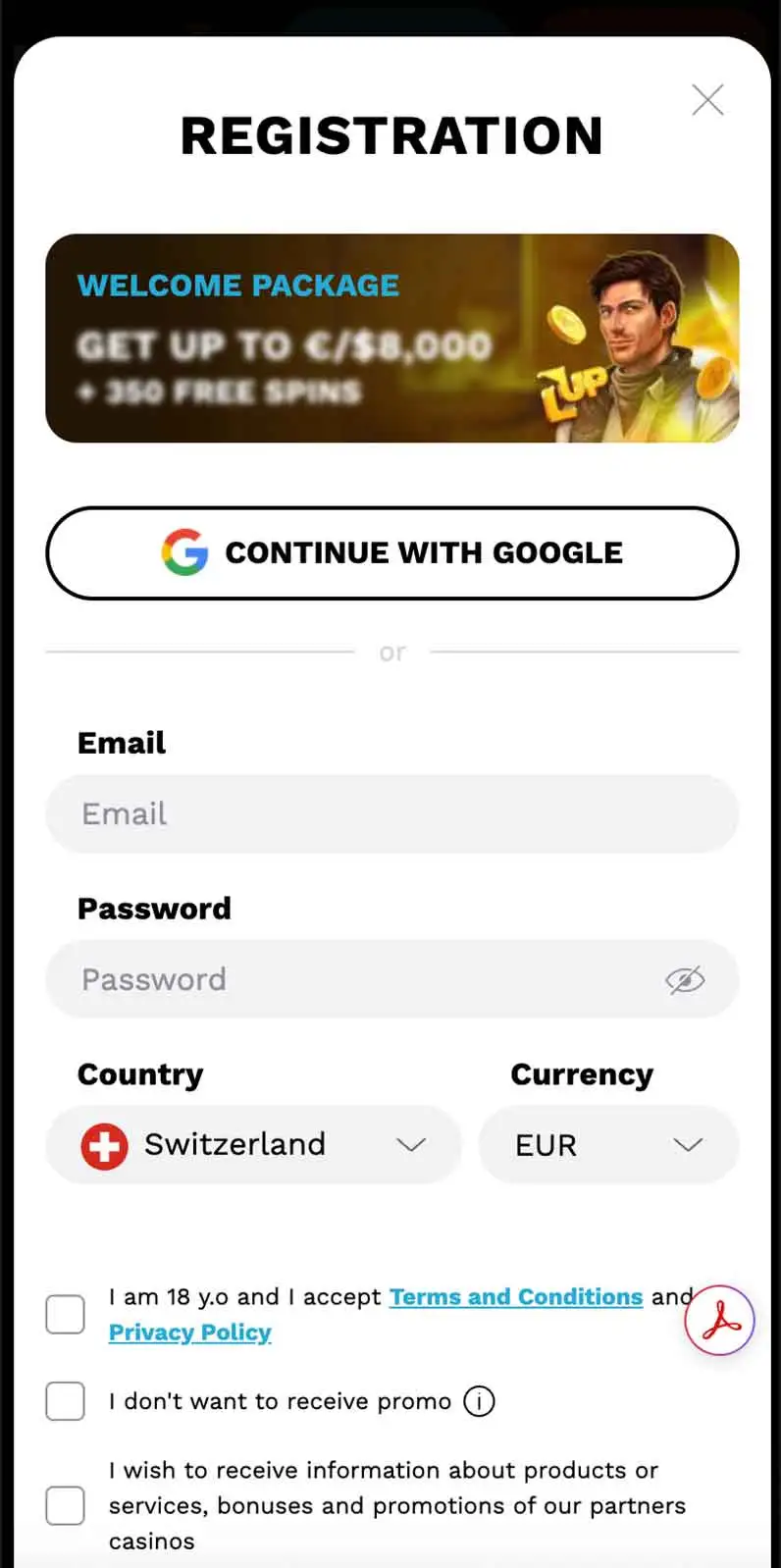Continue with Google sign-up
Image resolution: width=781 pixels, height=1568 pixels.
[x=392, y=553]
